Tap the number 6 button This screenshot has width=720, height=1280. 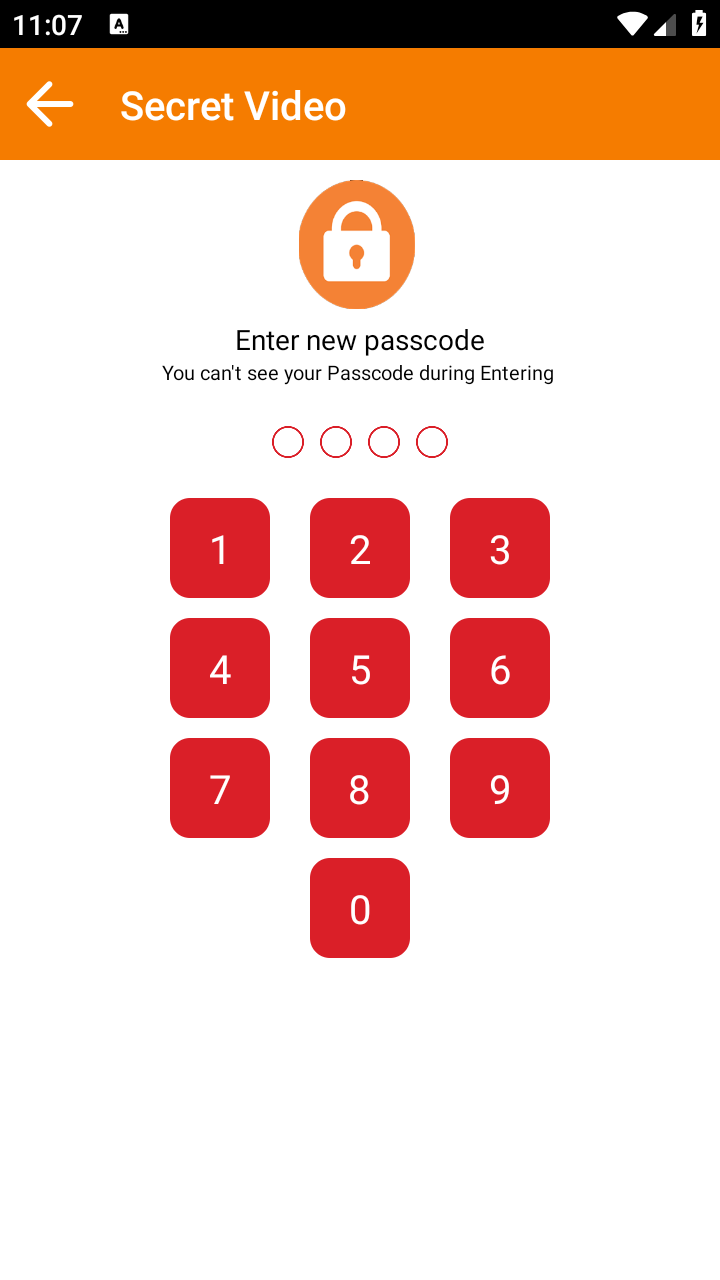pyautogui.click(x=500, y=668)
